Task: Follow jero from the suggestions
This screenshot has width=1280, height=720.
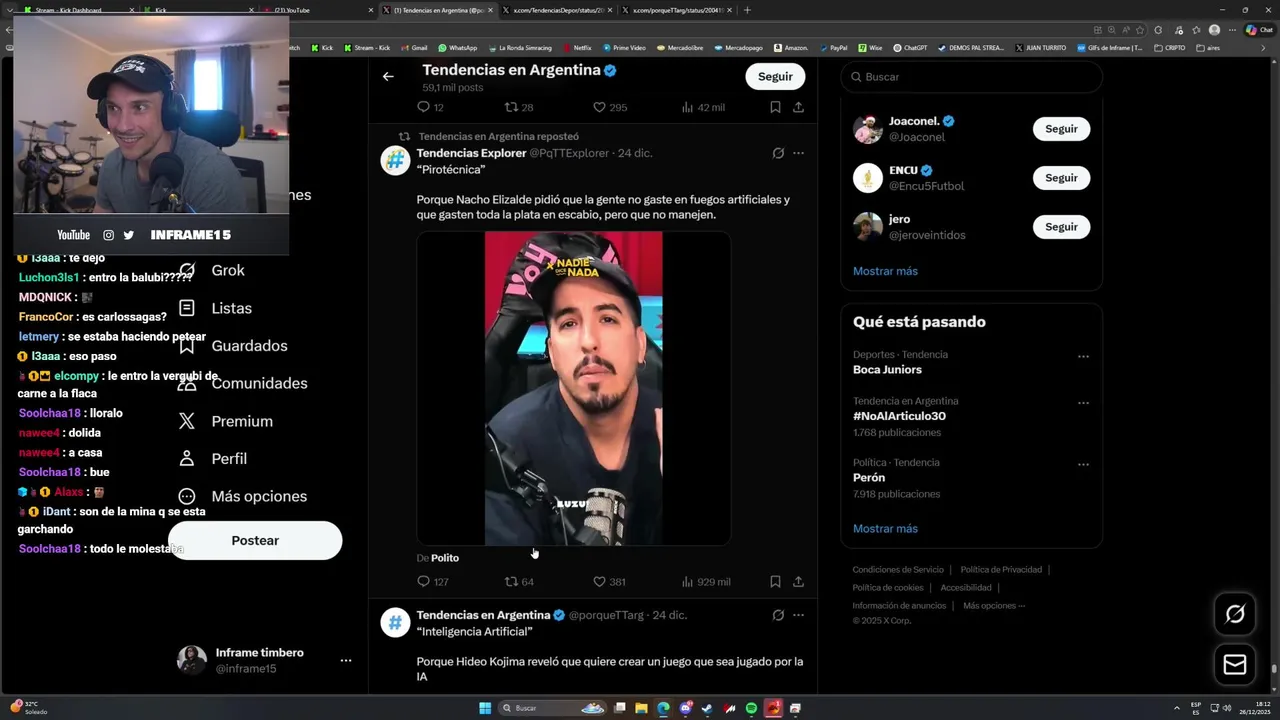Action: tap(1061, 227)
